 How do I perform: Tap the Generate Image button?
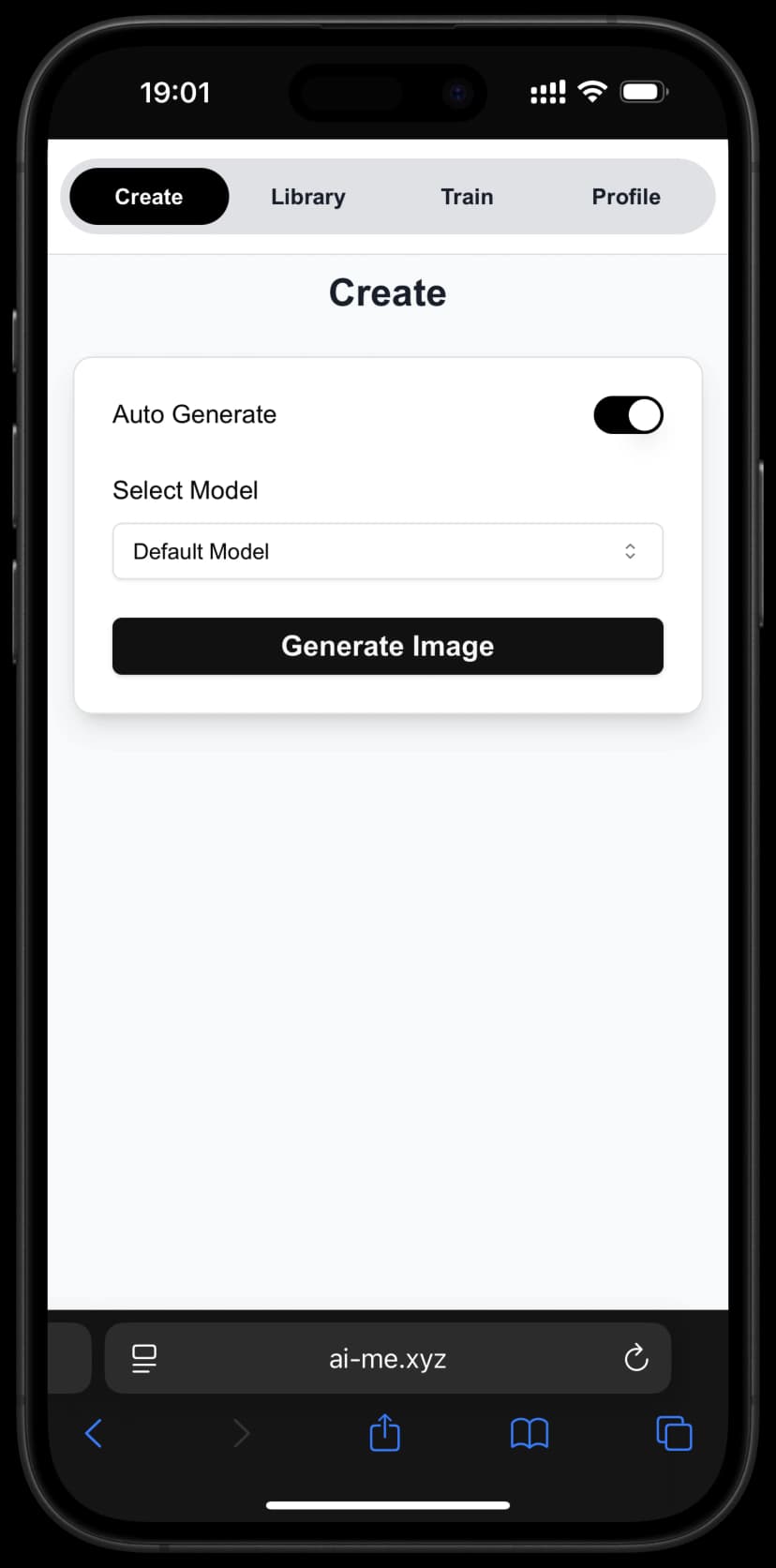(387, 646)
